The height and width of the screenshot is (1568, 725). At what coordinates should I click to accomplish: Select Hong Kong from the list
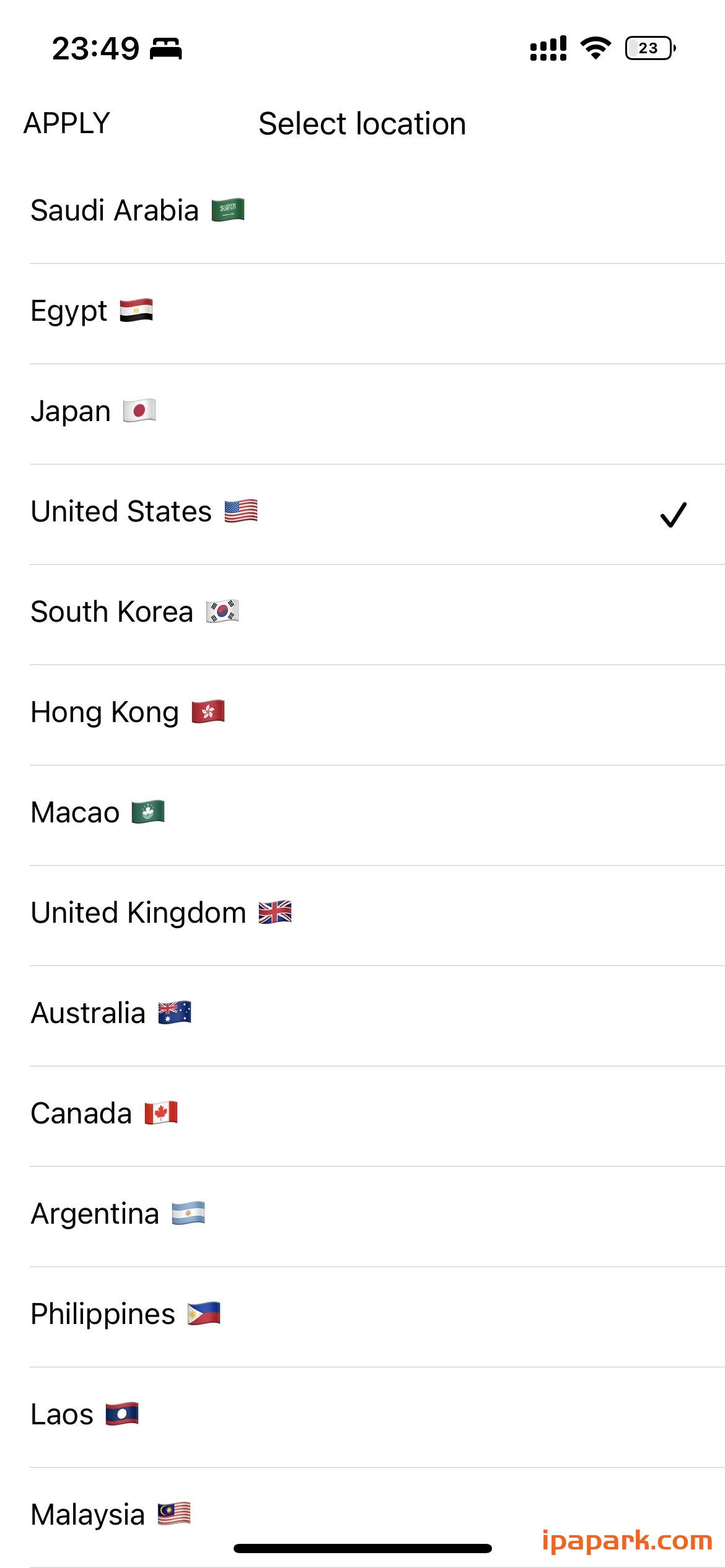127,712
